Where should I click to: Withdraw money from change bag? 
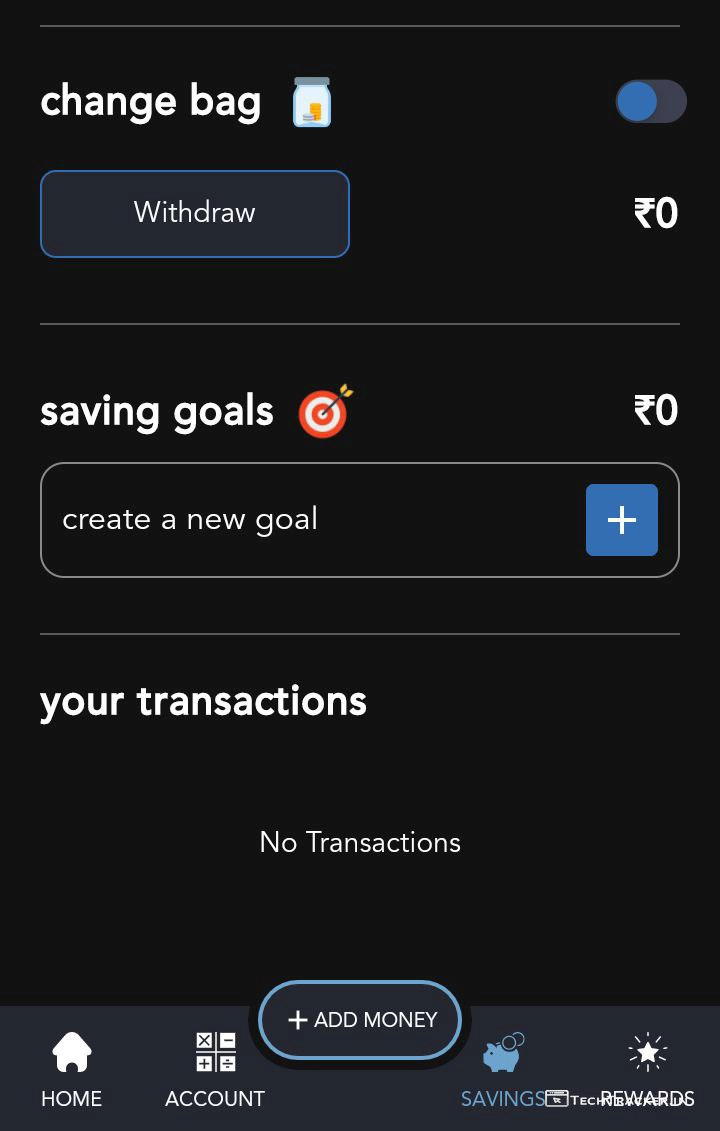point(195,213)
